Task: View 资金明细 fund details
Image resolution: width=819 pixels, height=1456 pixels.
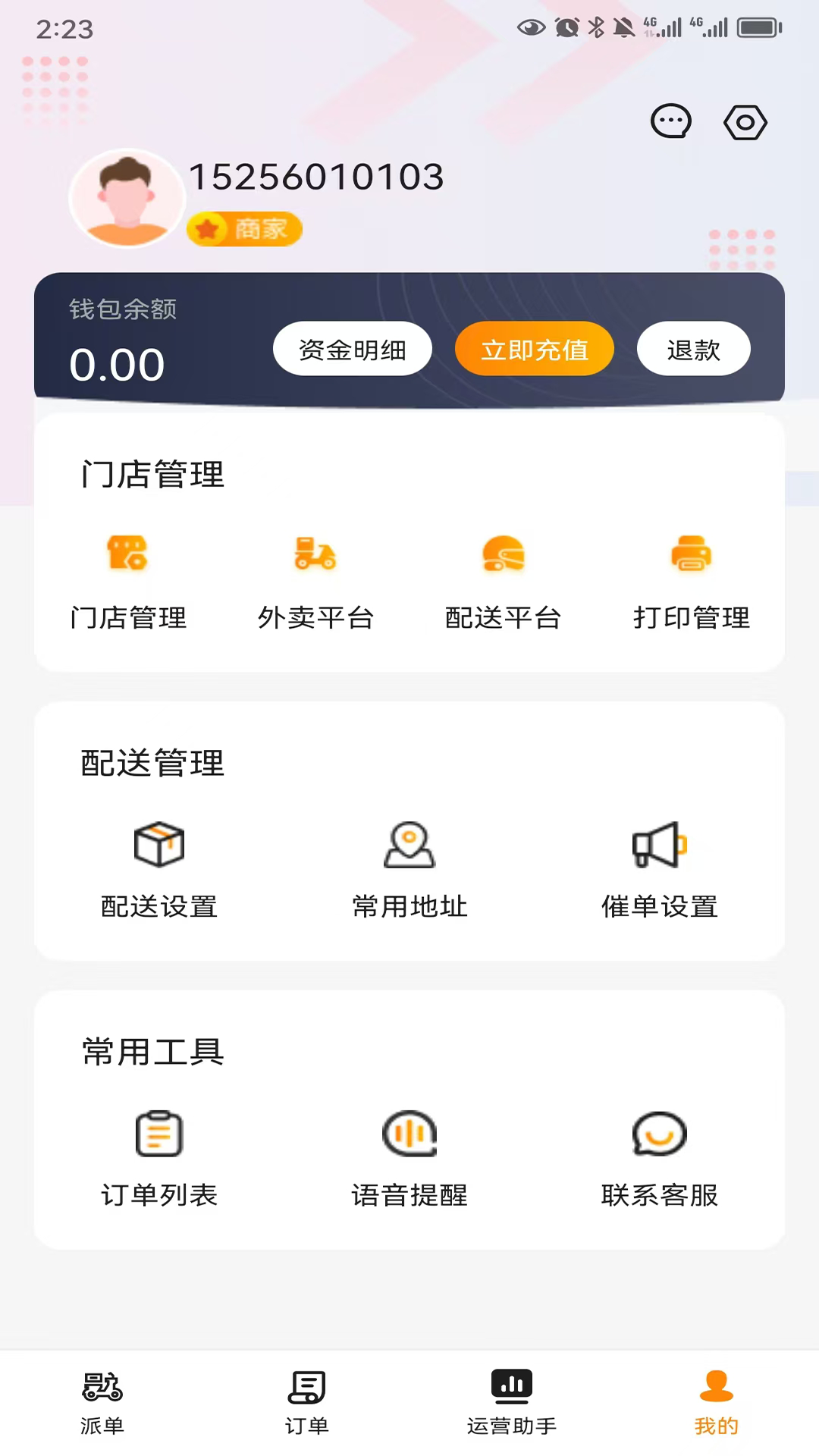Action: 352,349
